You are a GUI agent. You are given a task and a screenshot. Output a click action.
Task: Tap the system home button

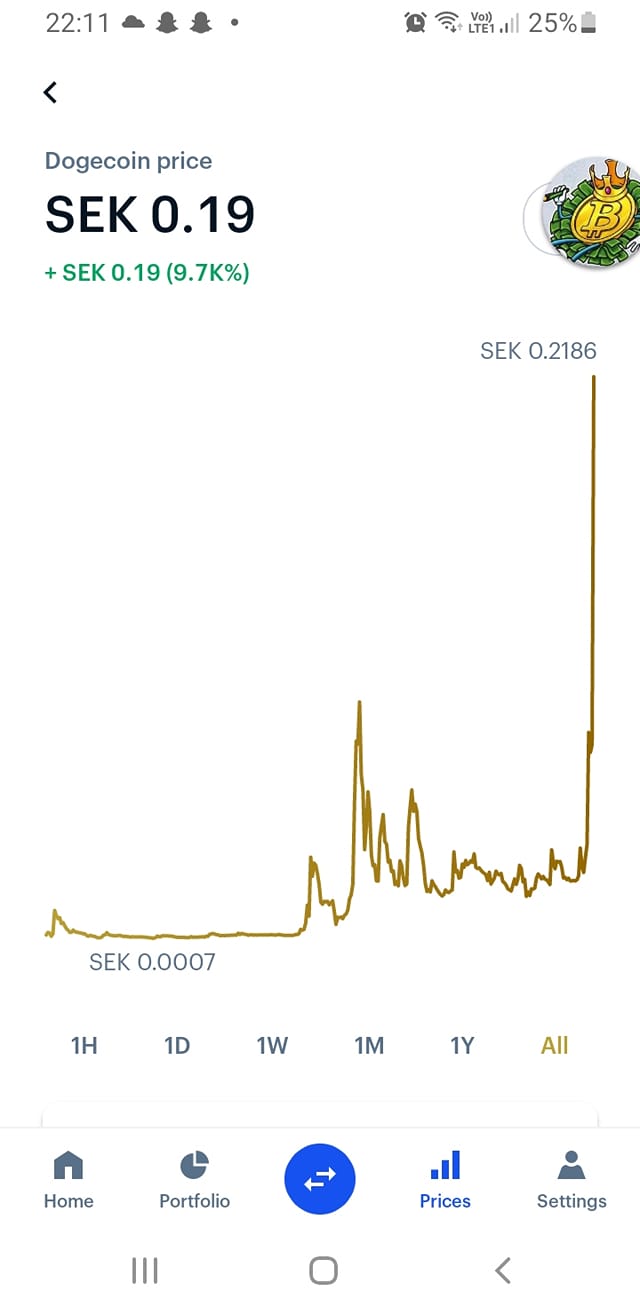[x=323, y=1271]
